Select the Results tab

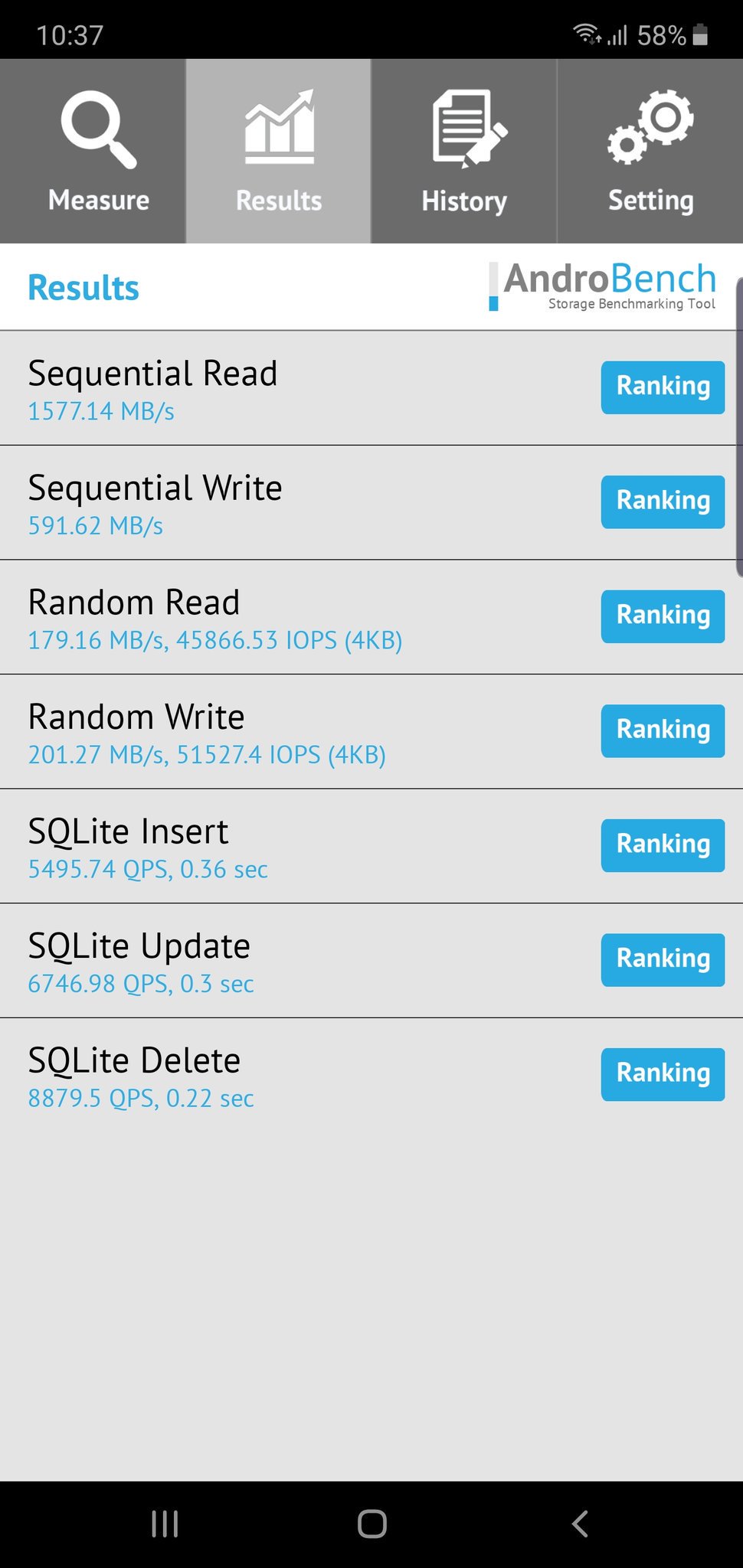[279, 152]
